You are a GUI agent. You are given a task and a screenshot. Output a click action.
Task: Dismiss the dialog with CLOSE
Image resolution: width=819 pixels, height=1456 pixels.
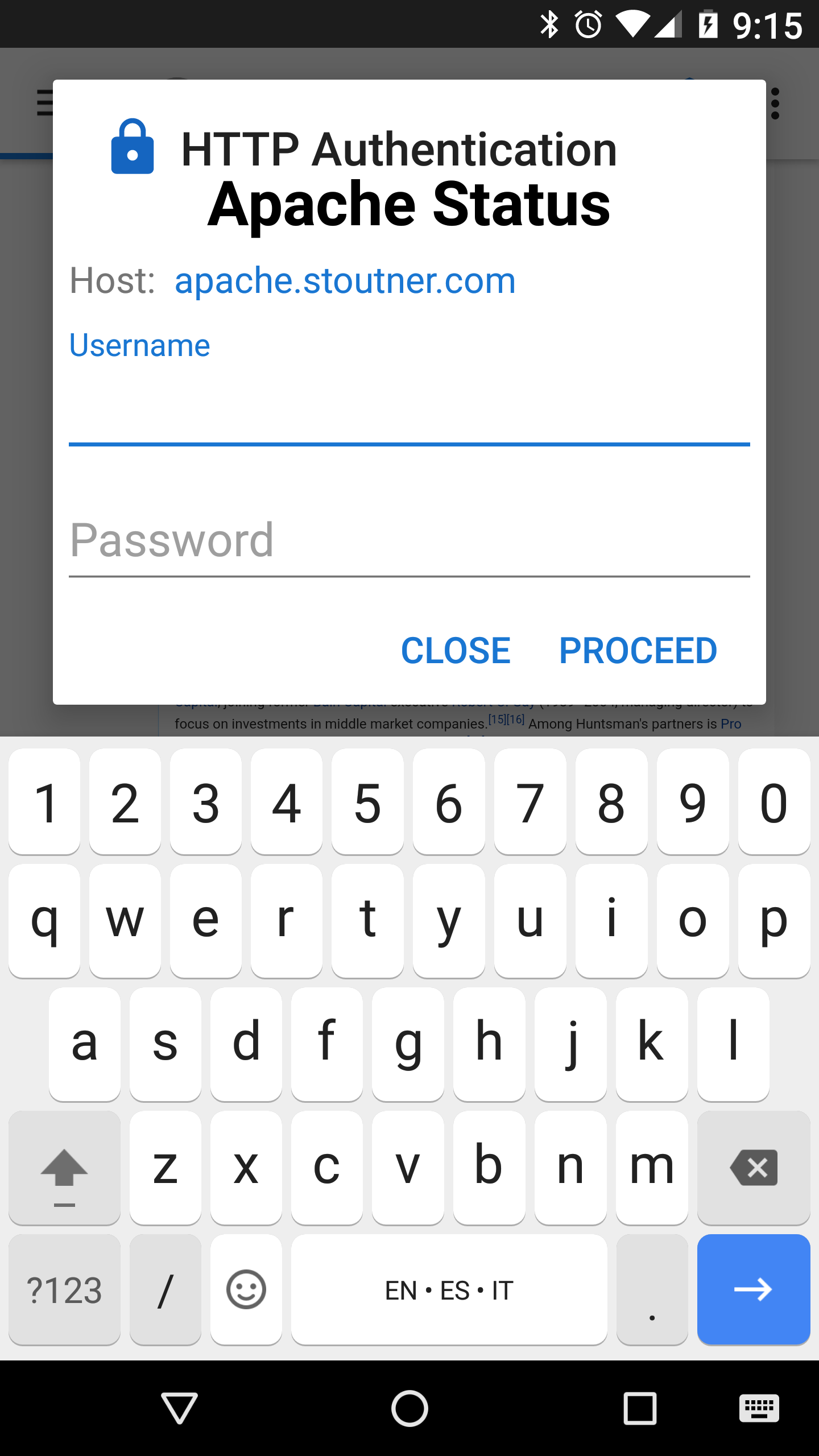(456, 651)
